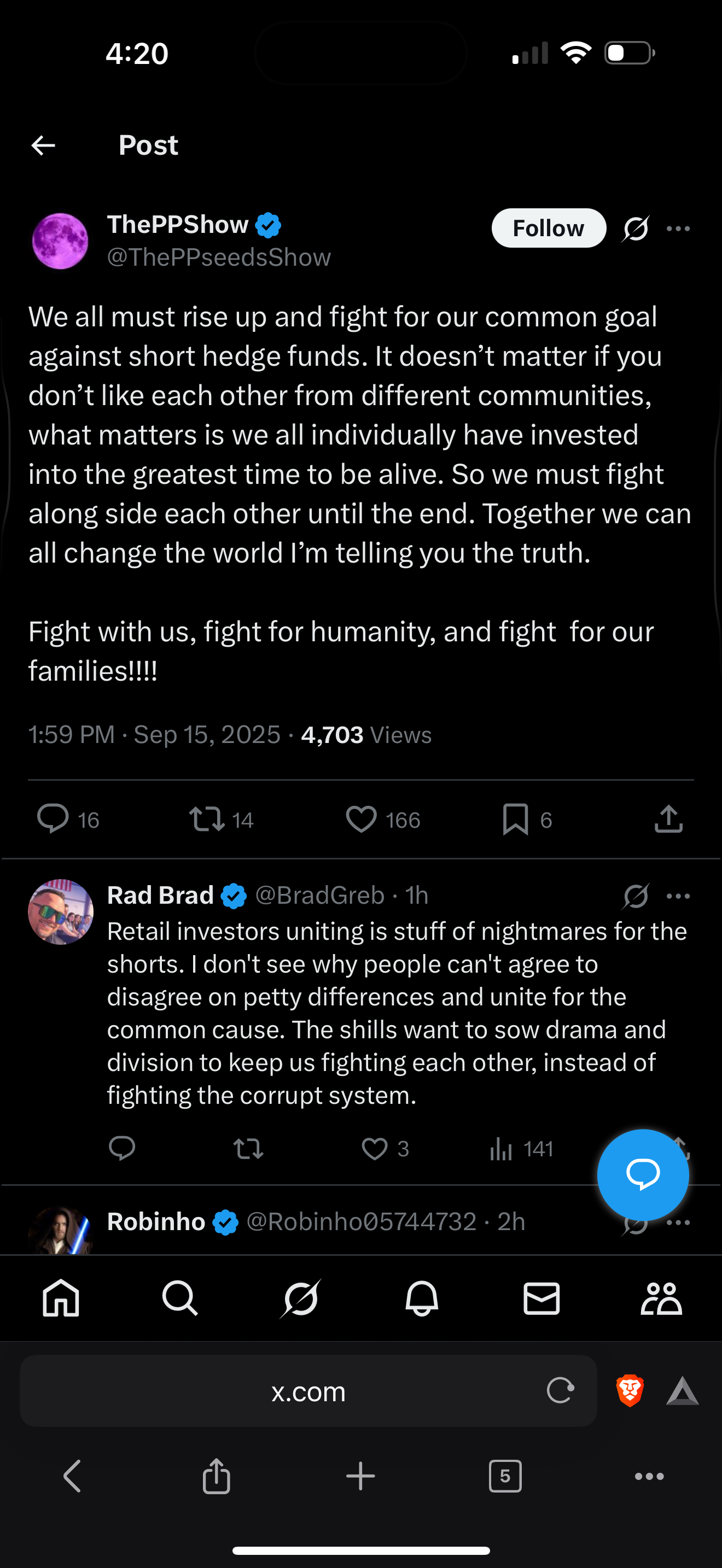Reload the x.com page
Viewport: 722px width, 1568px height.
[x=560, y=1391]
